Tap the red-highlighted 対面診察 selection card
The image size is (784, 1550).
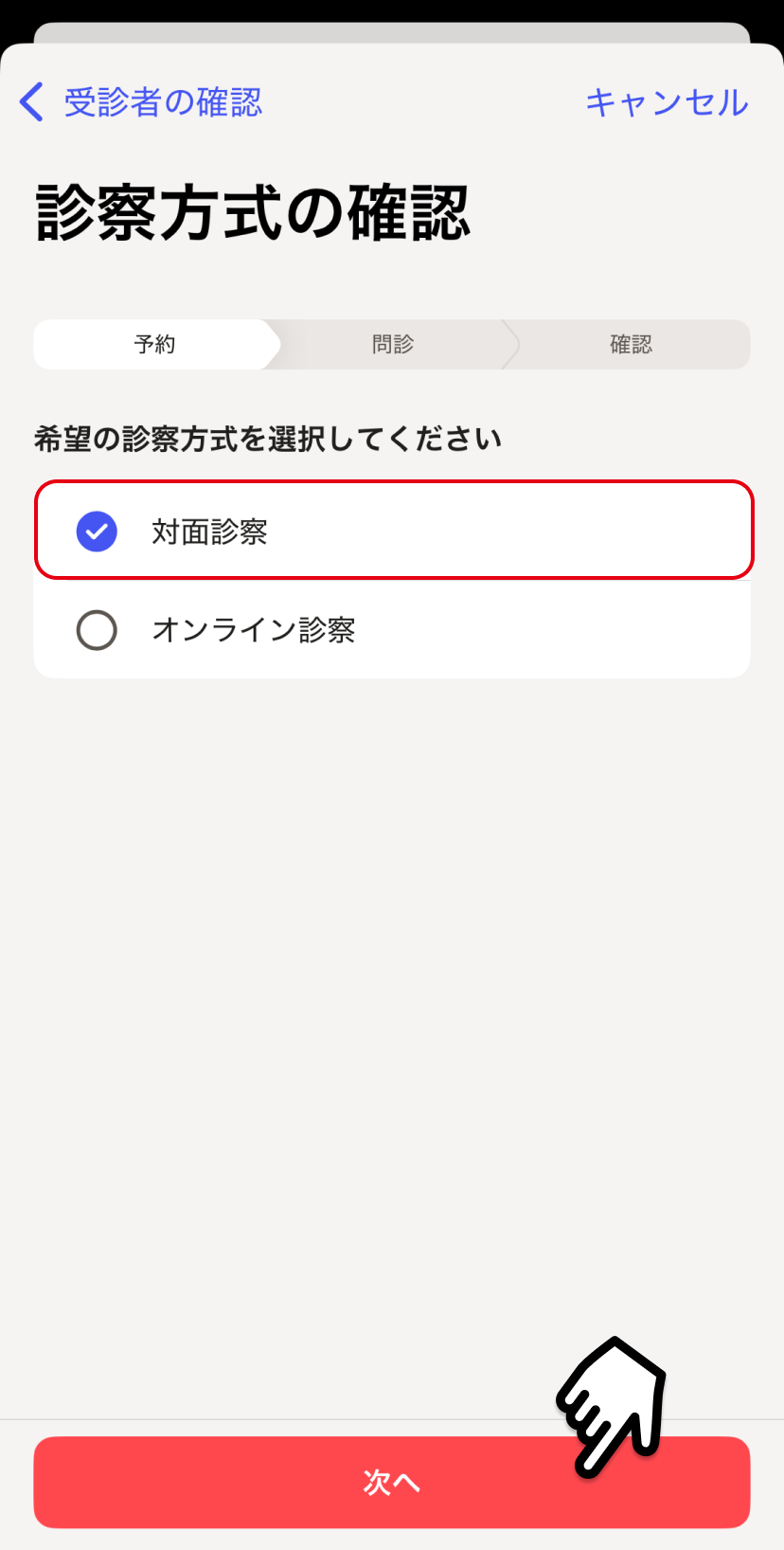point(392,530)
